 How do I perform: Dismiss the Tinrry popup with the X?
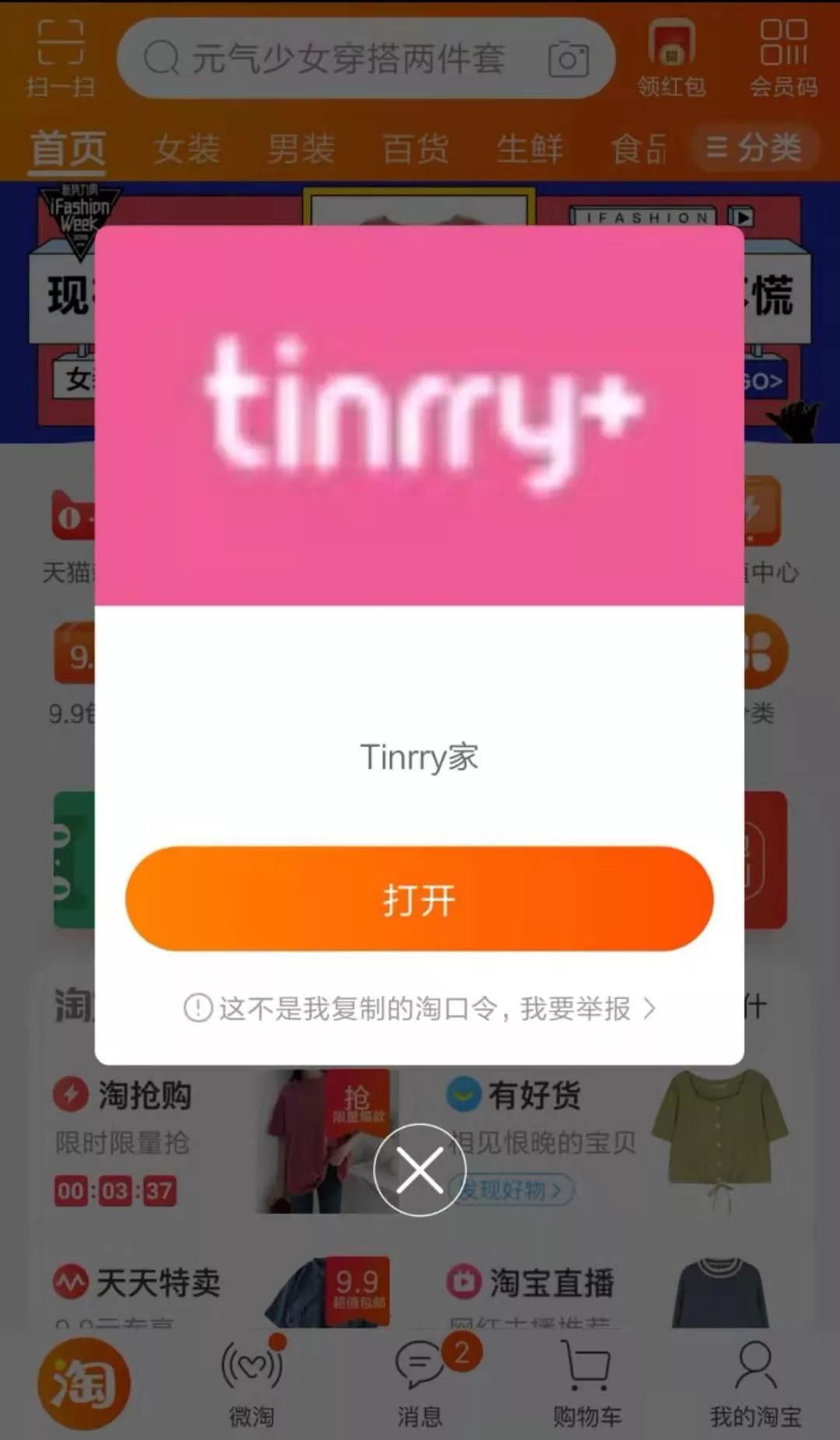point(419,1169)
